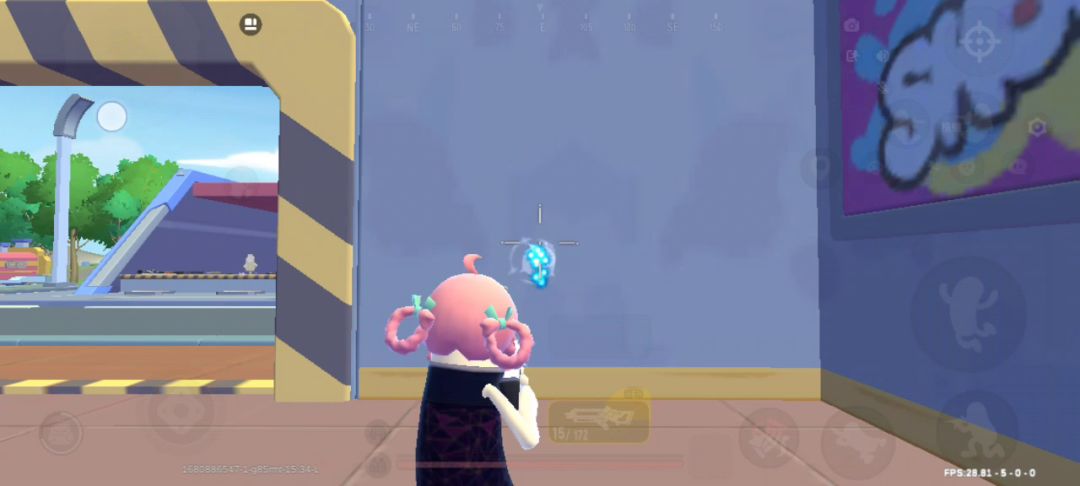Select the rifle weapon slot showing 15/172
Image resolution: width=1080 pixels, height=486 pixels.
coord(595,418)
